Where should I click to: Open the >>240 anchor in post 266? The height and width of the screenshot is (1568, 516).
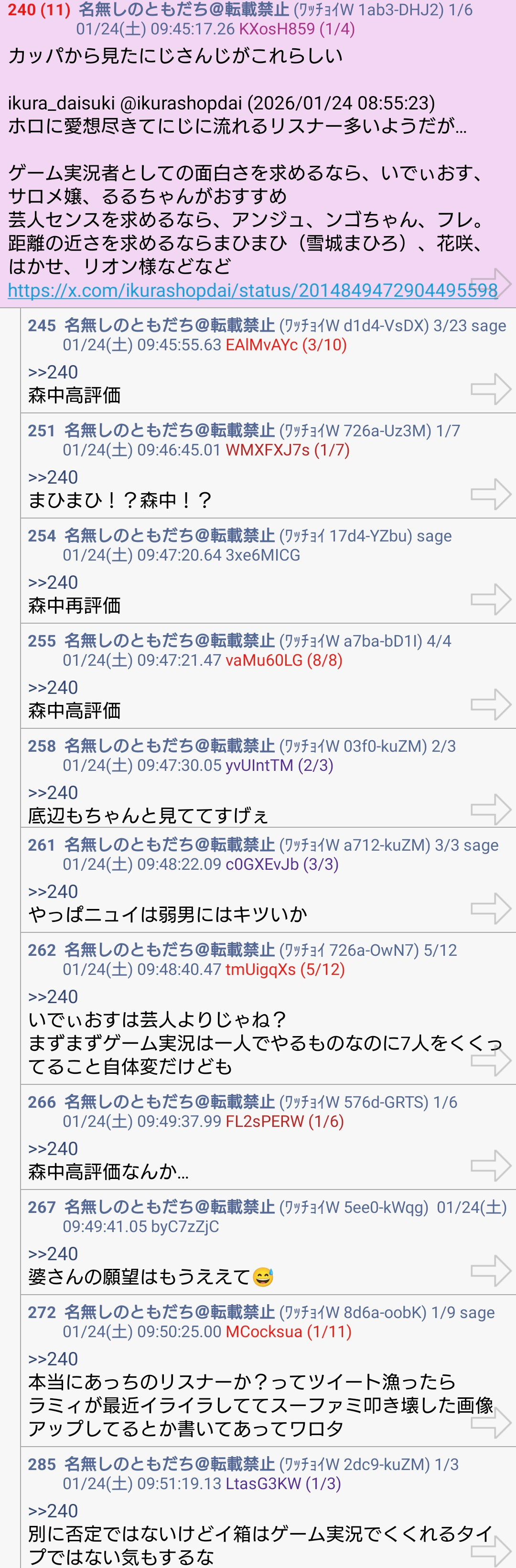click(x=53, y=1148)
